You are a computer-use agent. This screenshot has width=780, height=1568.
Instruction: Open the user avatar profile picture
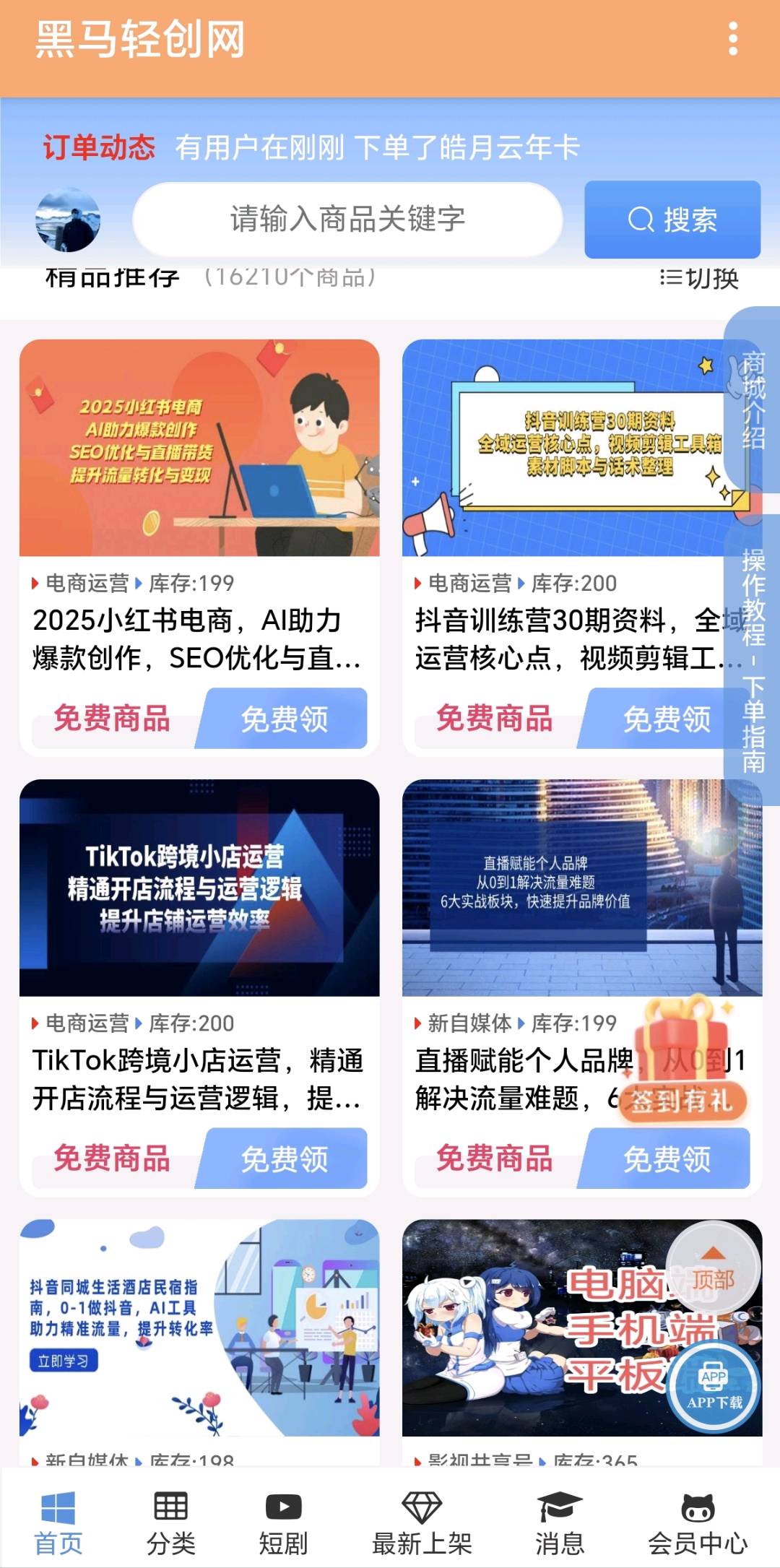coord(68,220)
